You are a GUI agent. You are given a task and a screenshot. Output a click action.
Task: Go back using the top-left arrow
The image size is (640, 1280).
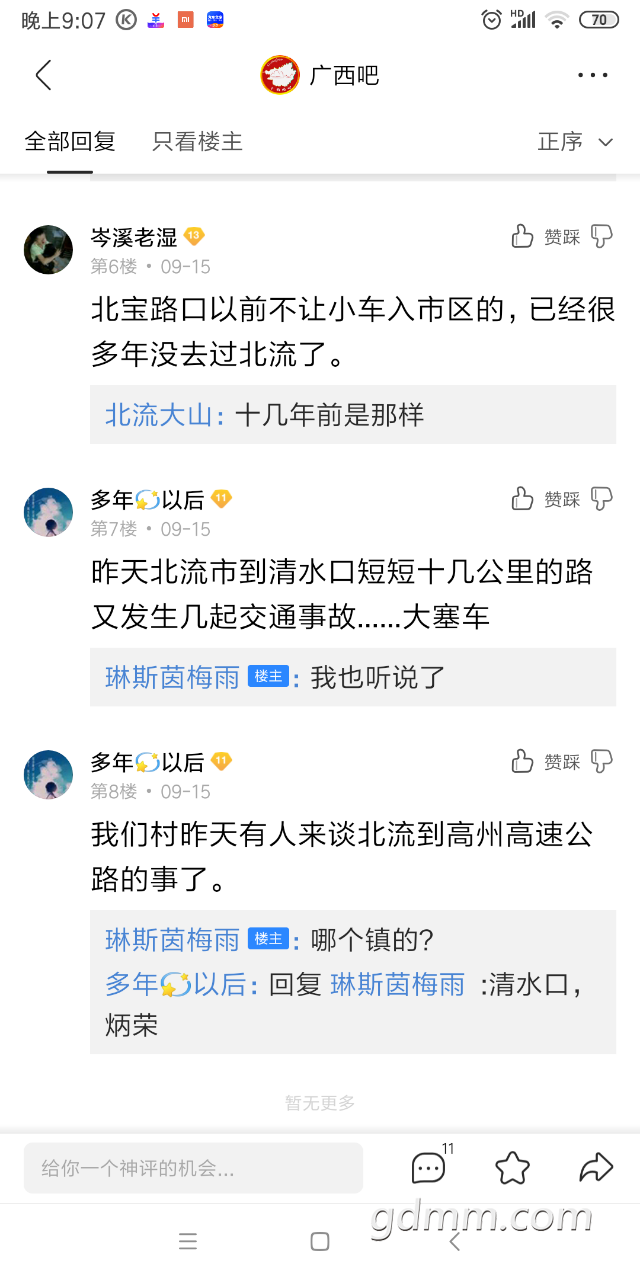point(43,75)
